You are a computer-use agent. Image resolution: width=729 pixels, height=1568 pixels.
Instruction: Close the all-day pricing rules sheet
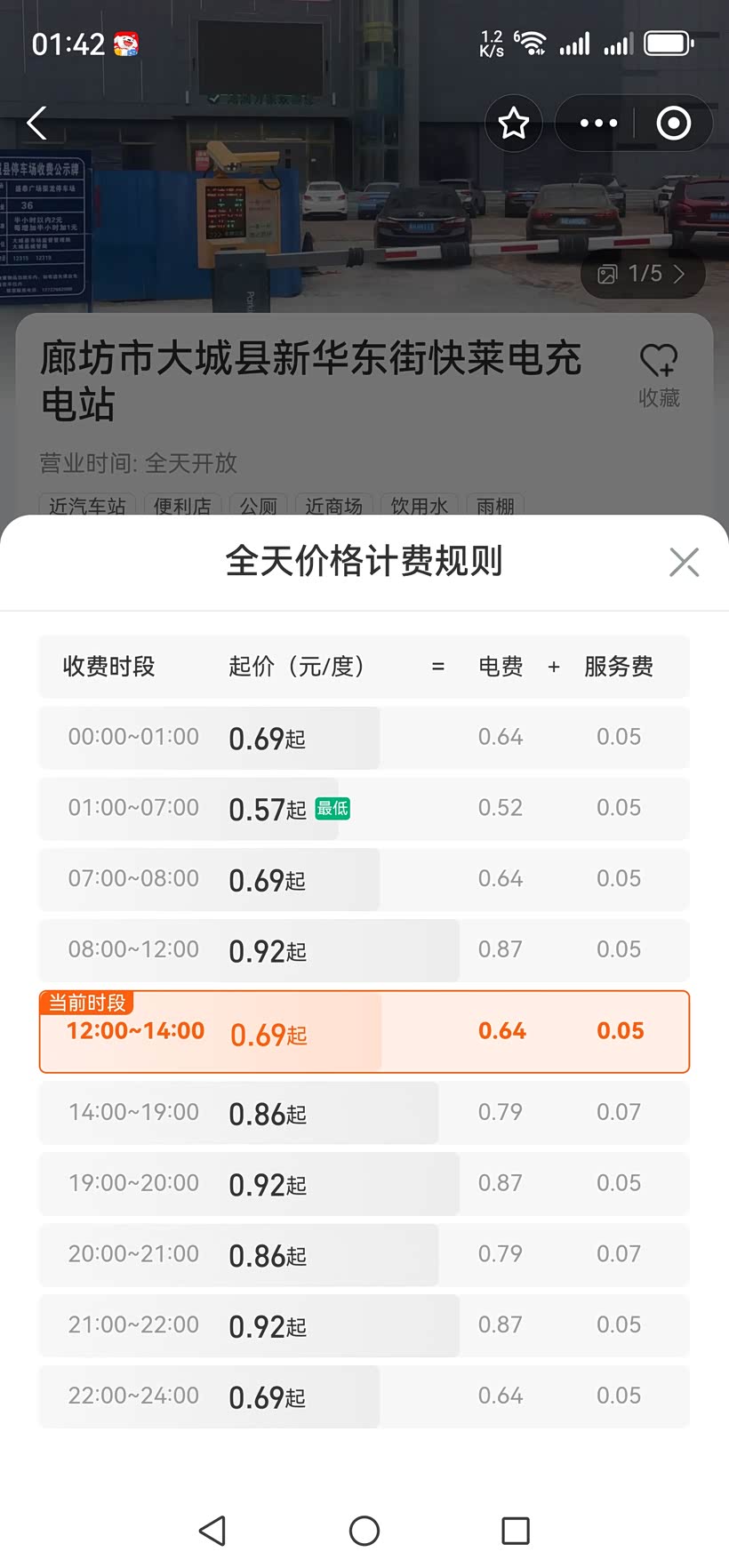pyautogui.click(x=684, y=562)
